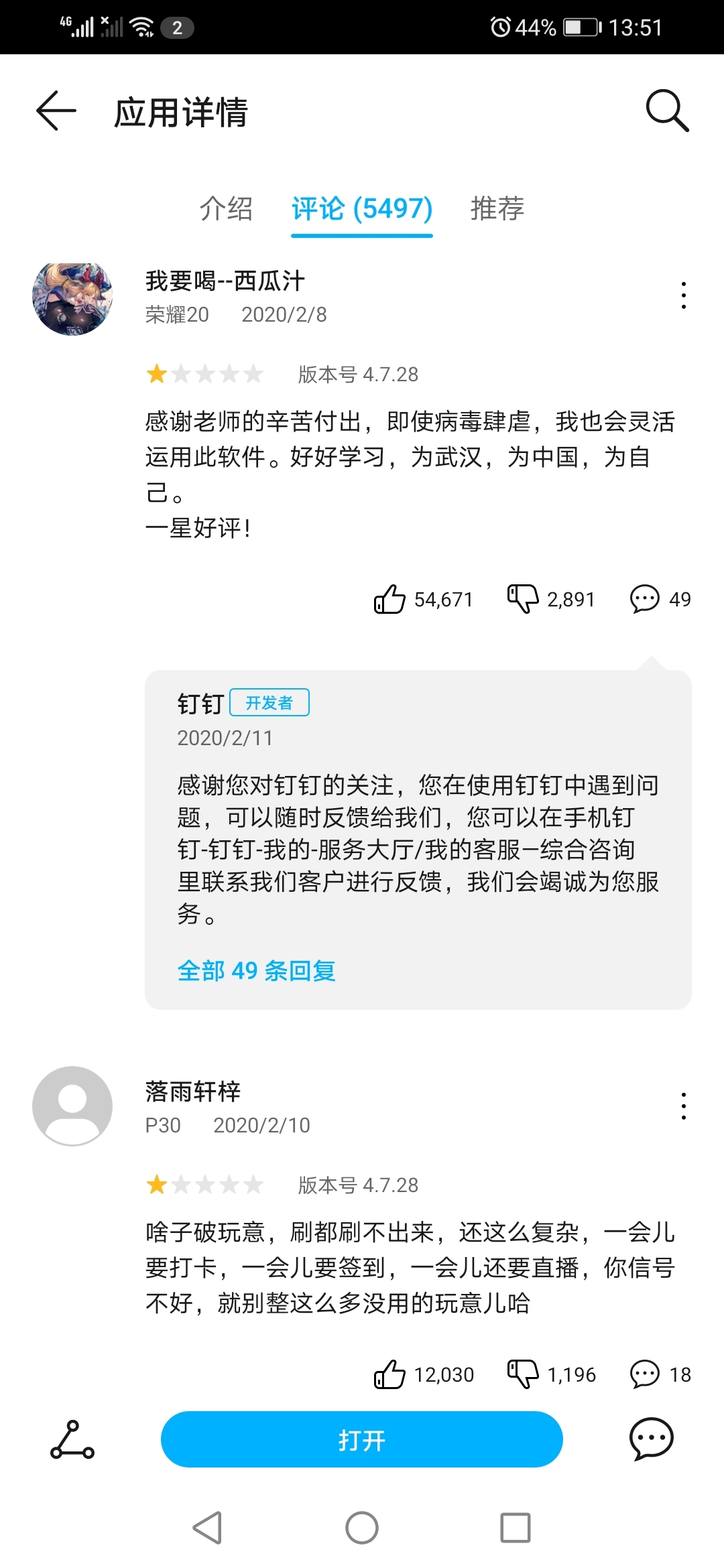Share this app via the share icon
This screenshot has width=724, height=1568.
point(72,1439)
